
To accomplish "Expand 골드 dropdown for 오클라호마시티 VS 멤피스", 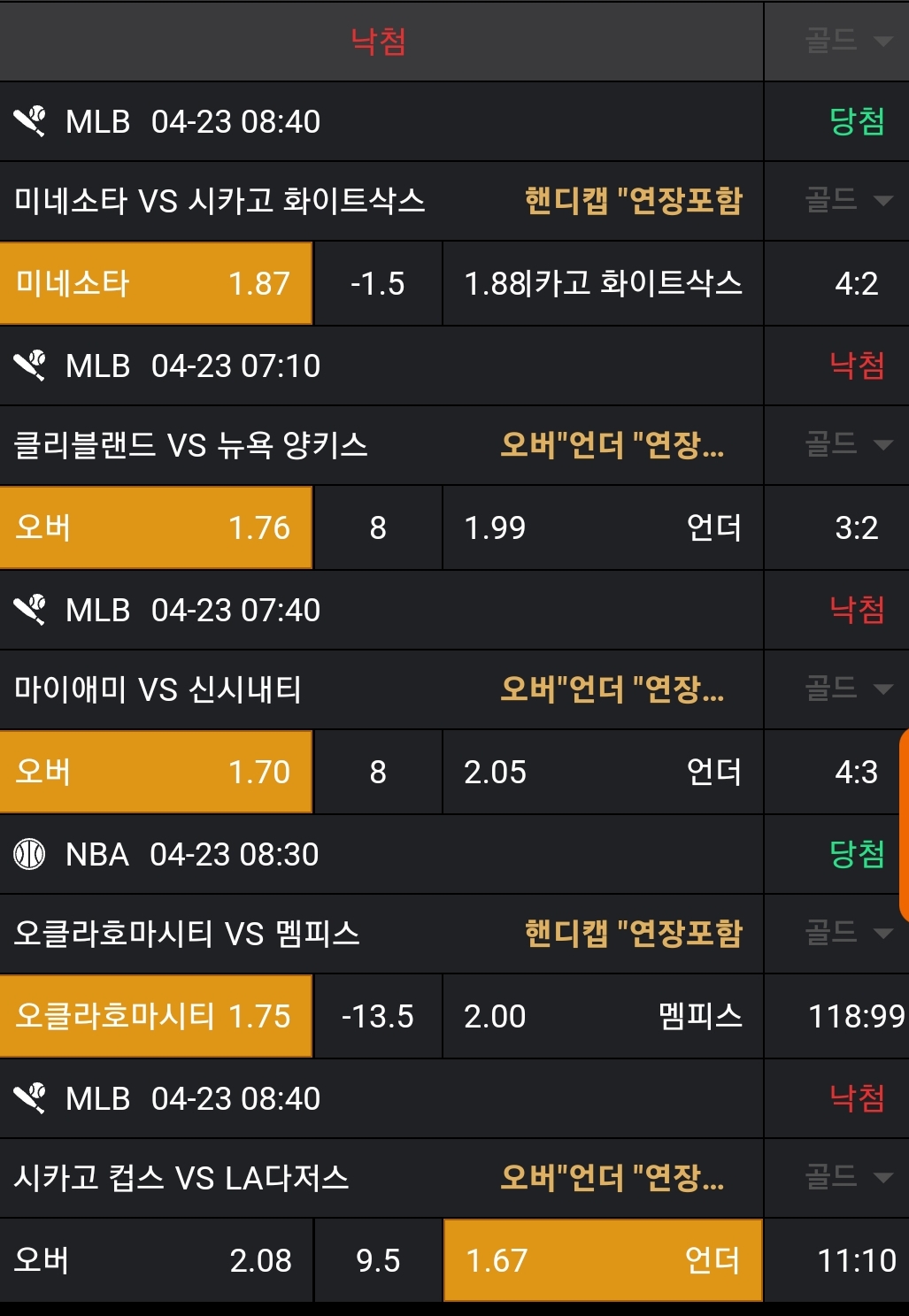I will coord(848,933).
